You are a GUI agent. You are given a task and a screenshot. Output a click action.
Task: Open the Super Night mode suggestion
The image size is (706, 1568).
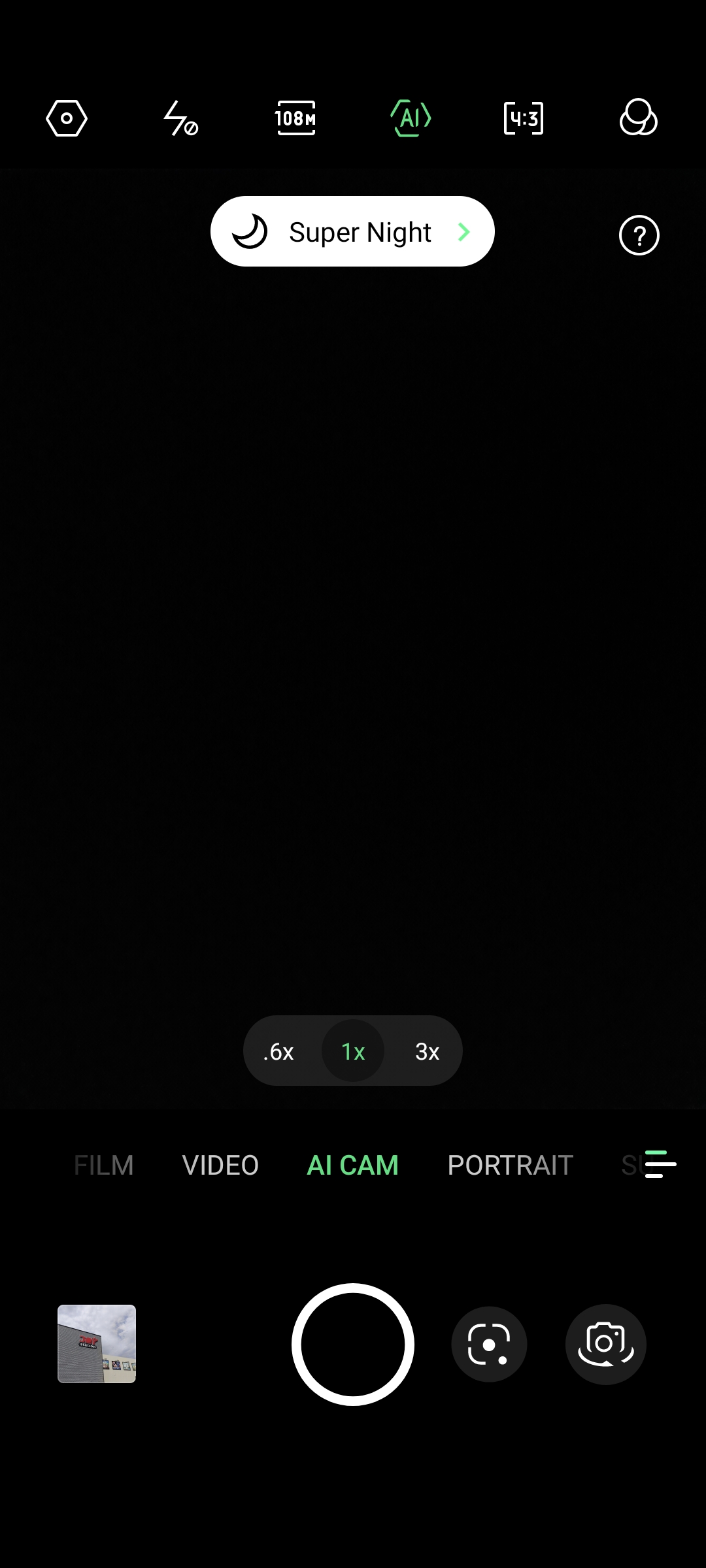pos(352,231)
